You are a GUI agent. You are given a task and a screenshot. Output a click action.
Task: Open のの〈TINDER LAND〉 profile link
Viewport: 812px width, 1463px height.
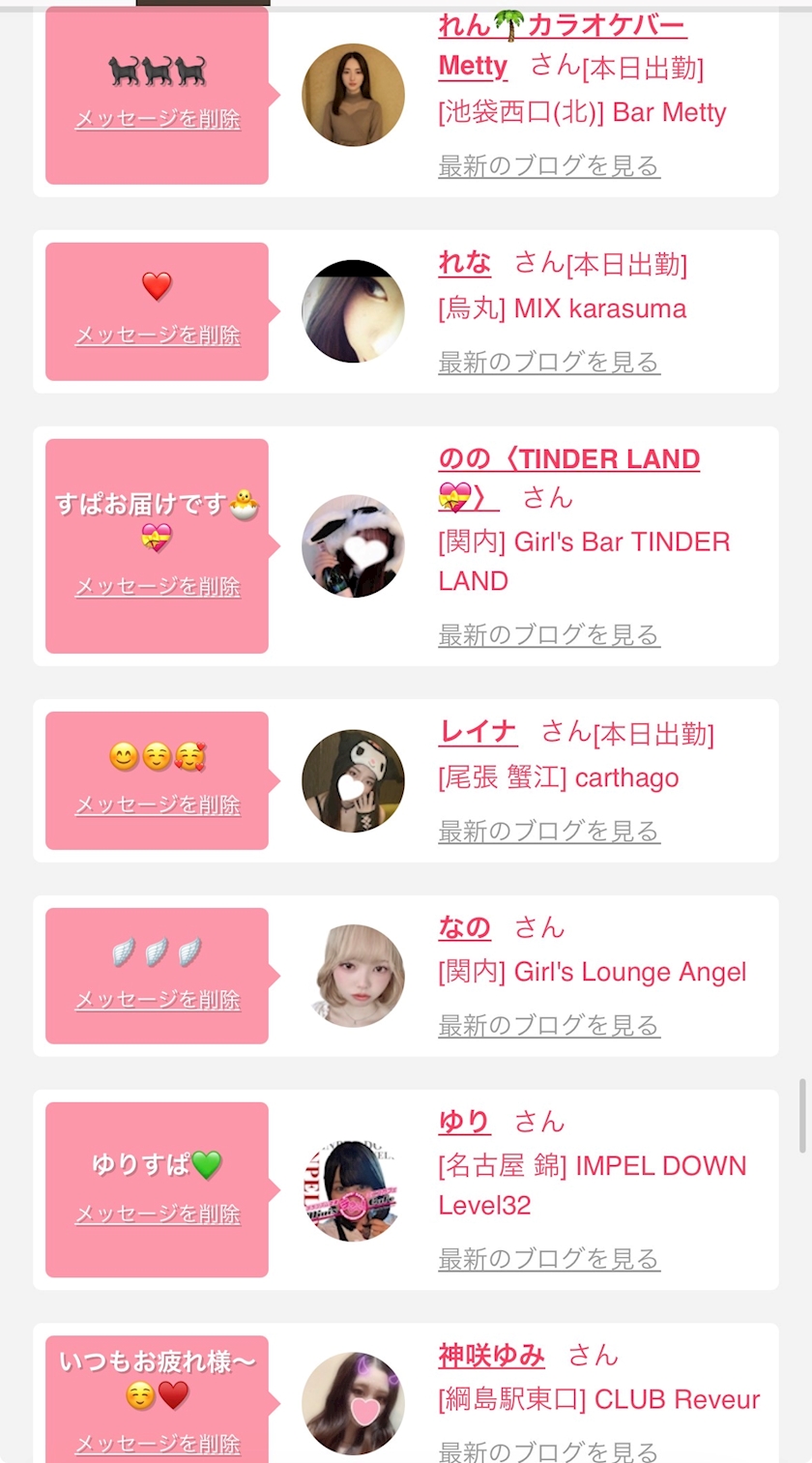coord(568,459)
